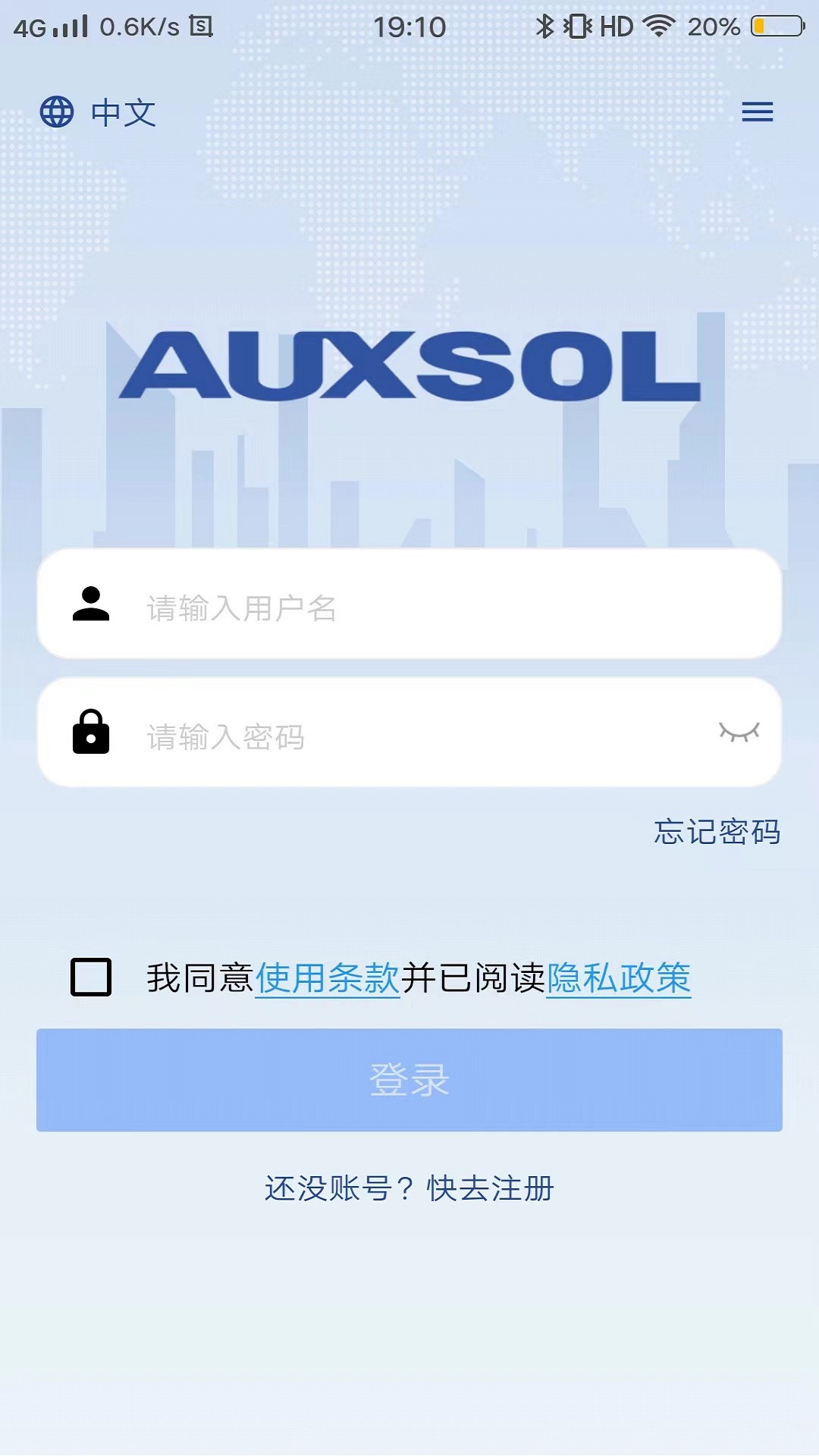Open 忘记密码 forgot password link

point(717,831)
